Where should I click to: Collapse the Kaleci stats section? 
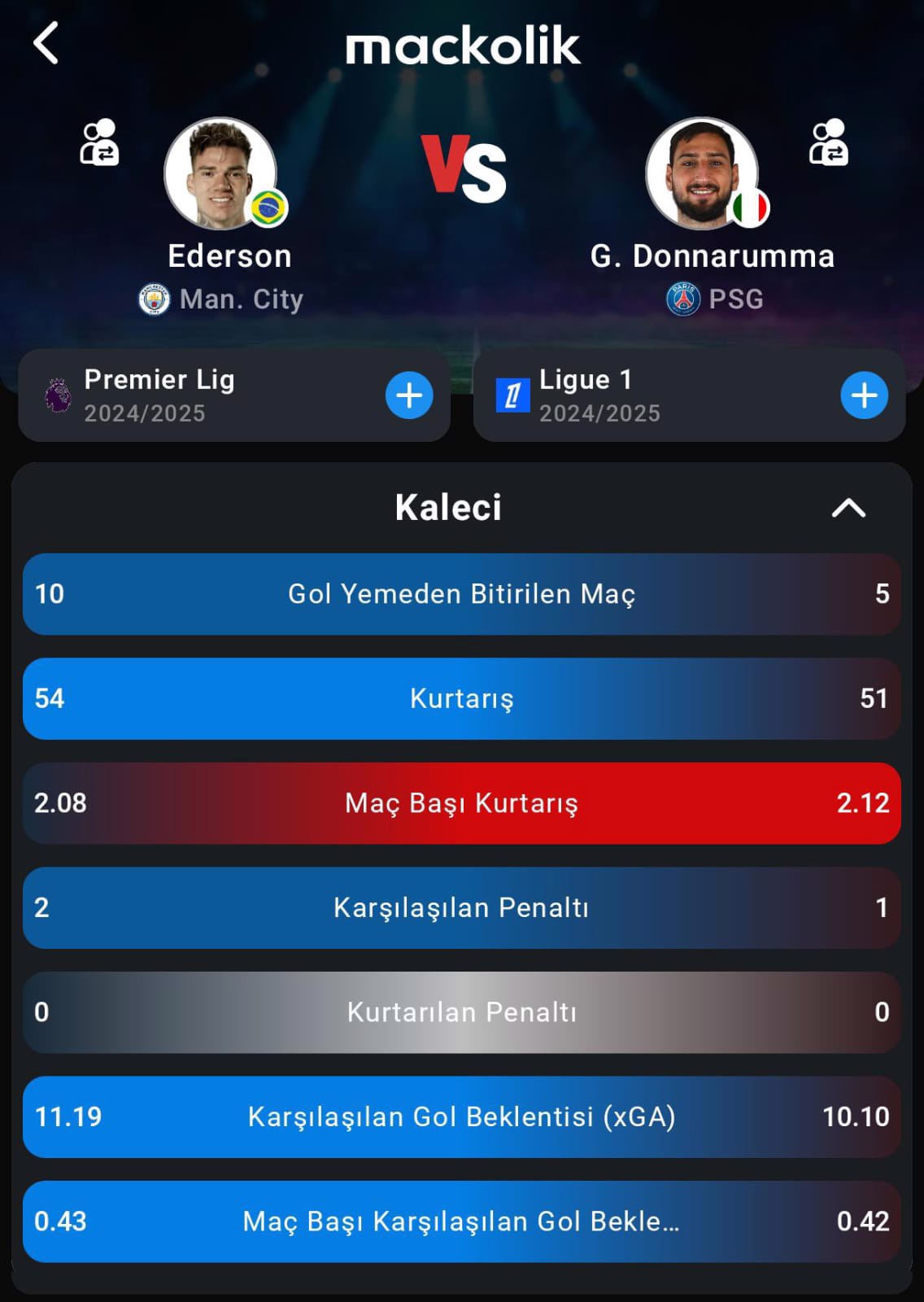coord(848,508)
